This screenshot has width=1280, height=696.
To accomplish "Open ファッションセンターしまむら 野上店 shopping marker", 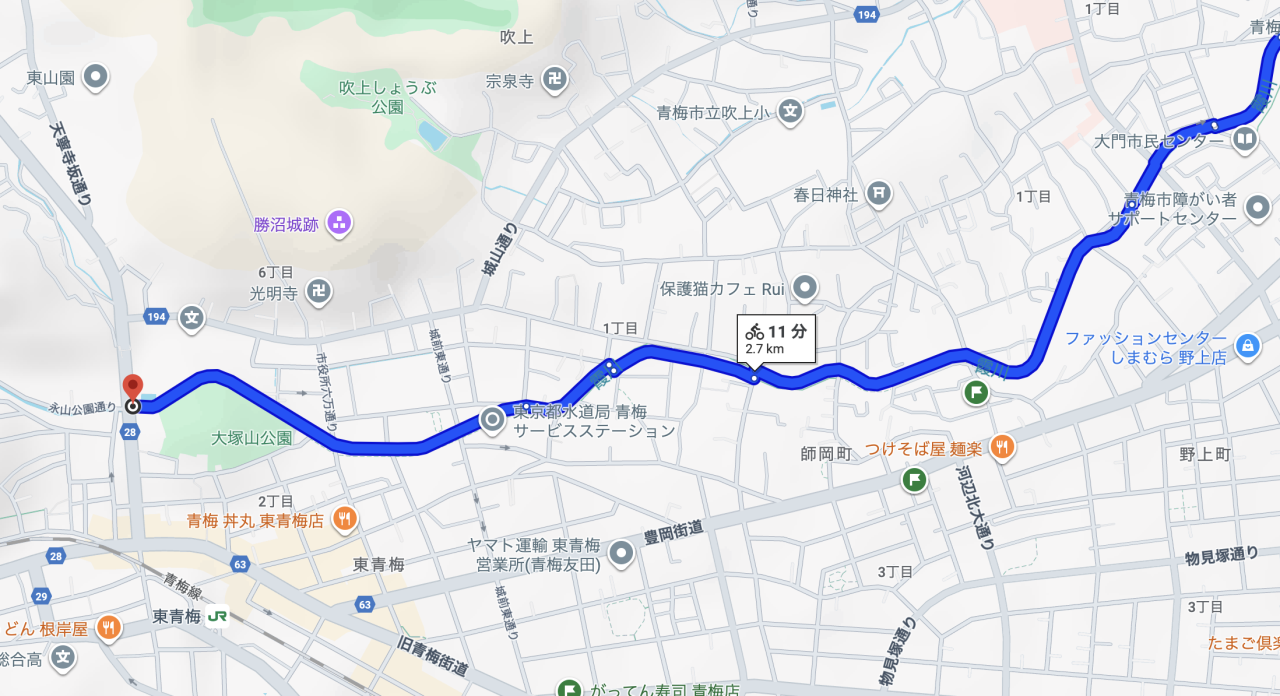I will click(x=1247, y=346).
